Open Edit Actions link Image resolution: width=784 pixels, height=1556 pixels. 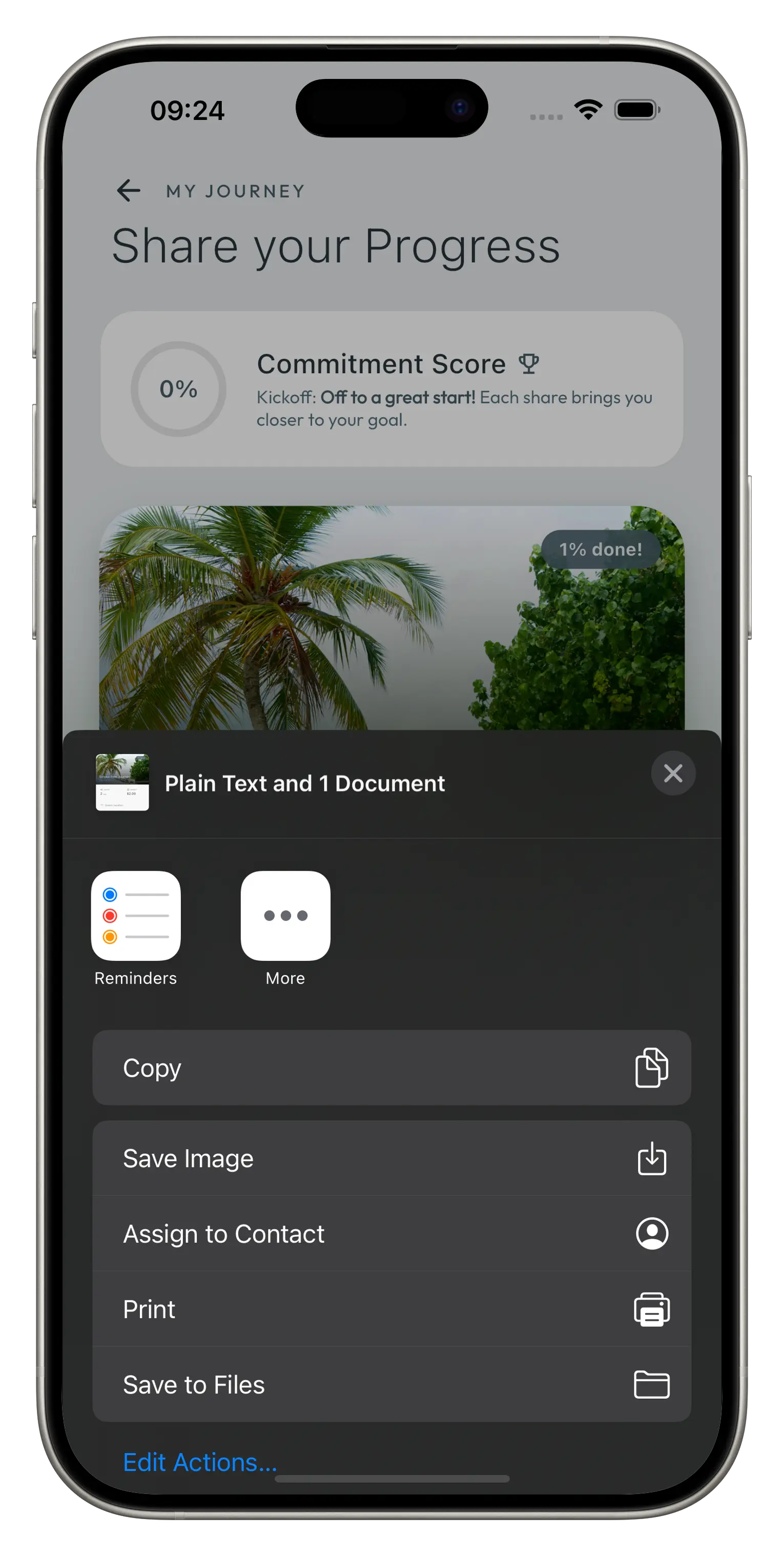(200, 1462)
